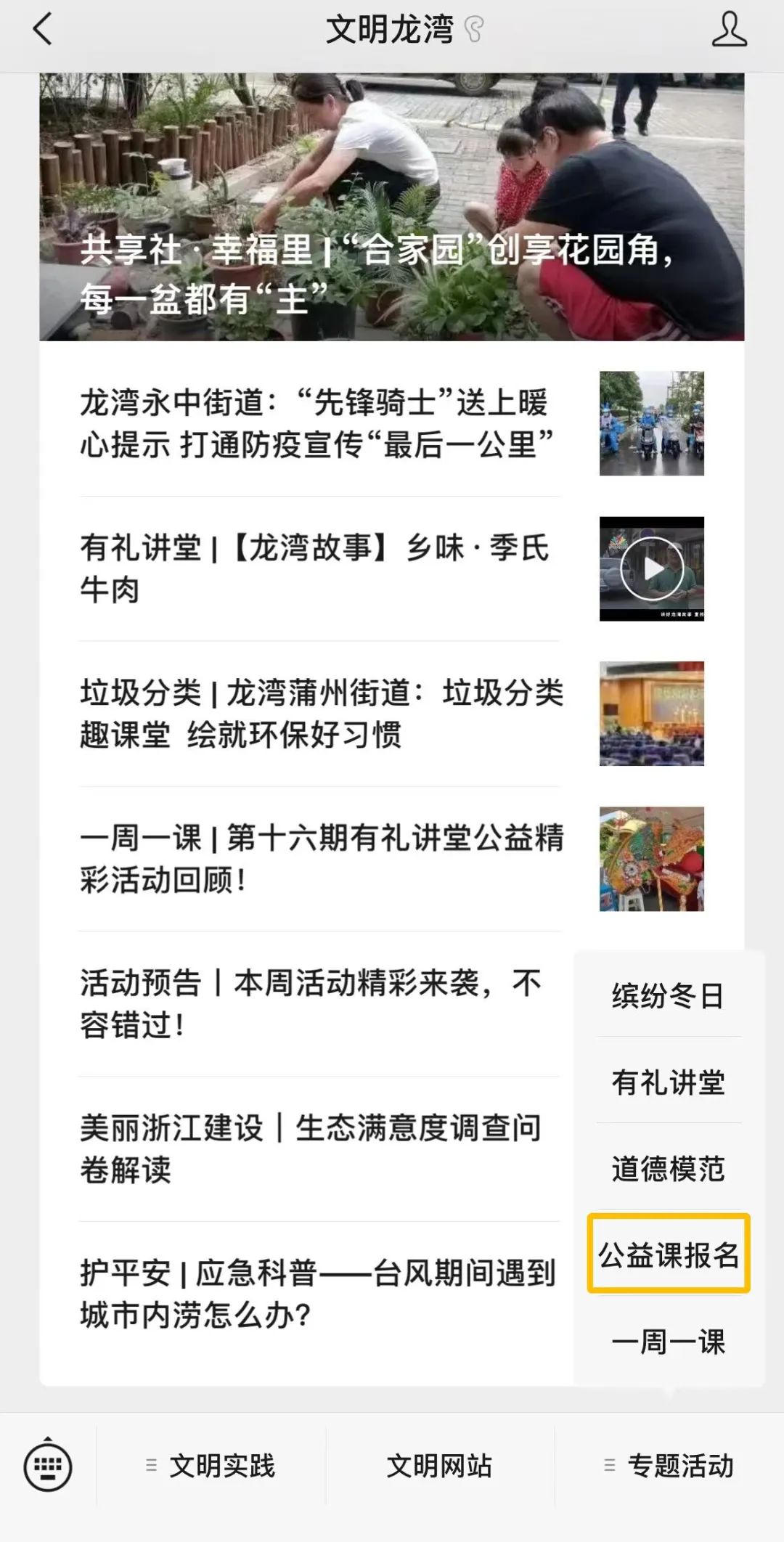Expand the 文明实践 bottom menu
Image resolution: width=784 pixels, height=1542 pixels.
click(x=211, y=1466)
